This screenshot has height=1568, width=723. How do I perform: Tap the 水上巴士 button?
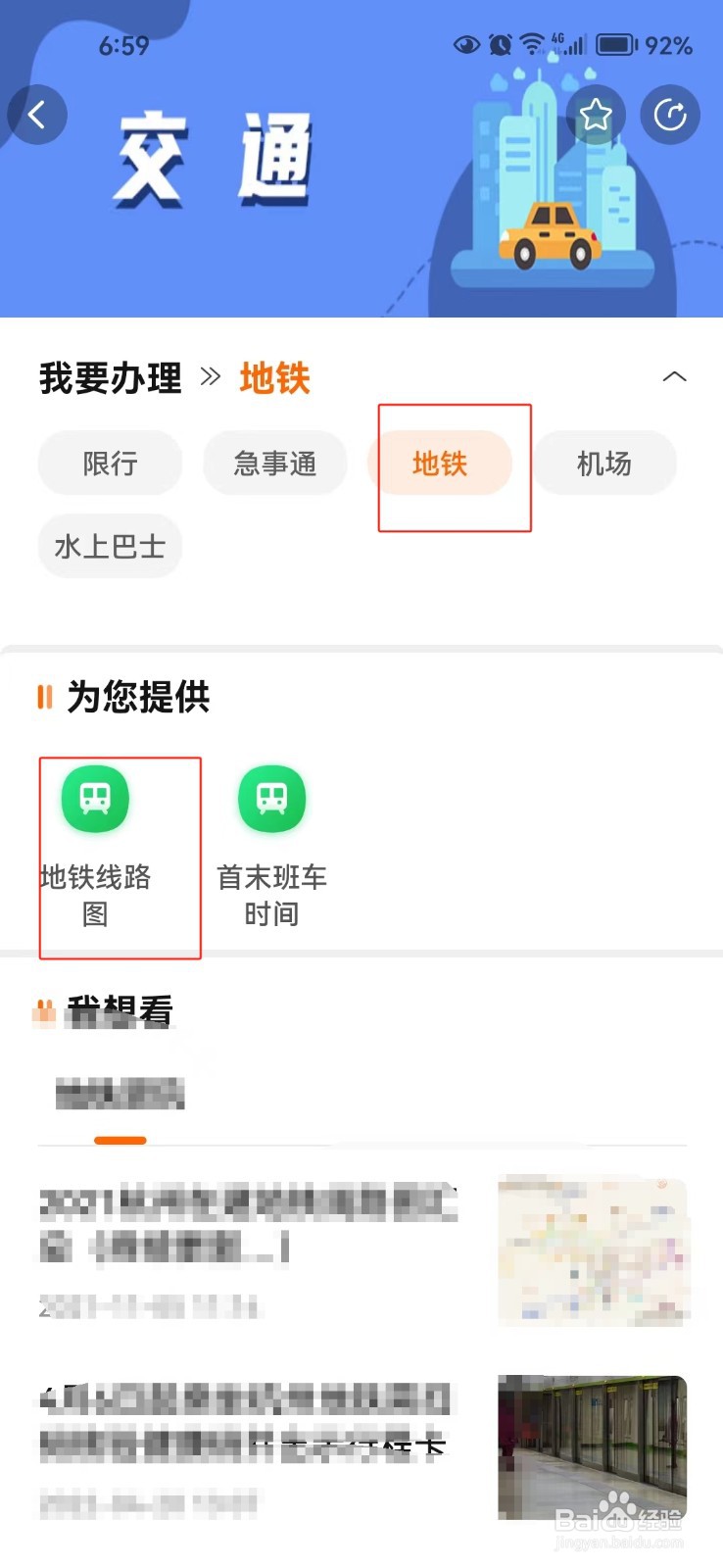point(110,546)
